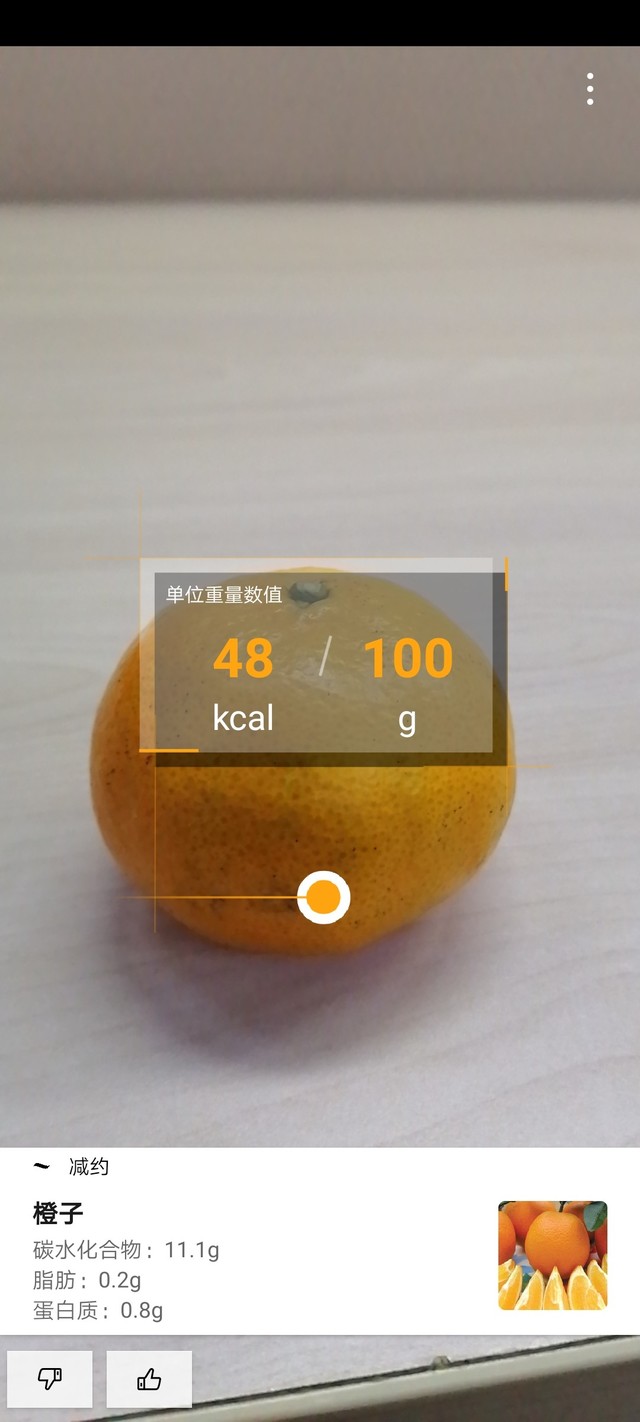Tap the orange focus point marker
Viewport: 640px width, 1422px height.
pyautogui.click(x=323, y=897)
